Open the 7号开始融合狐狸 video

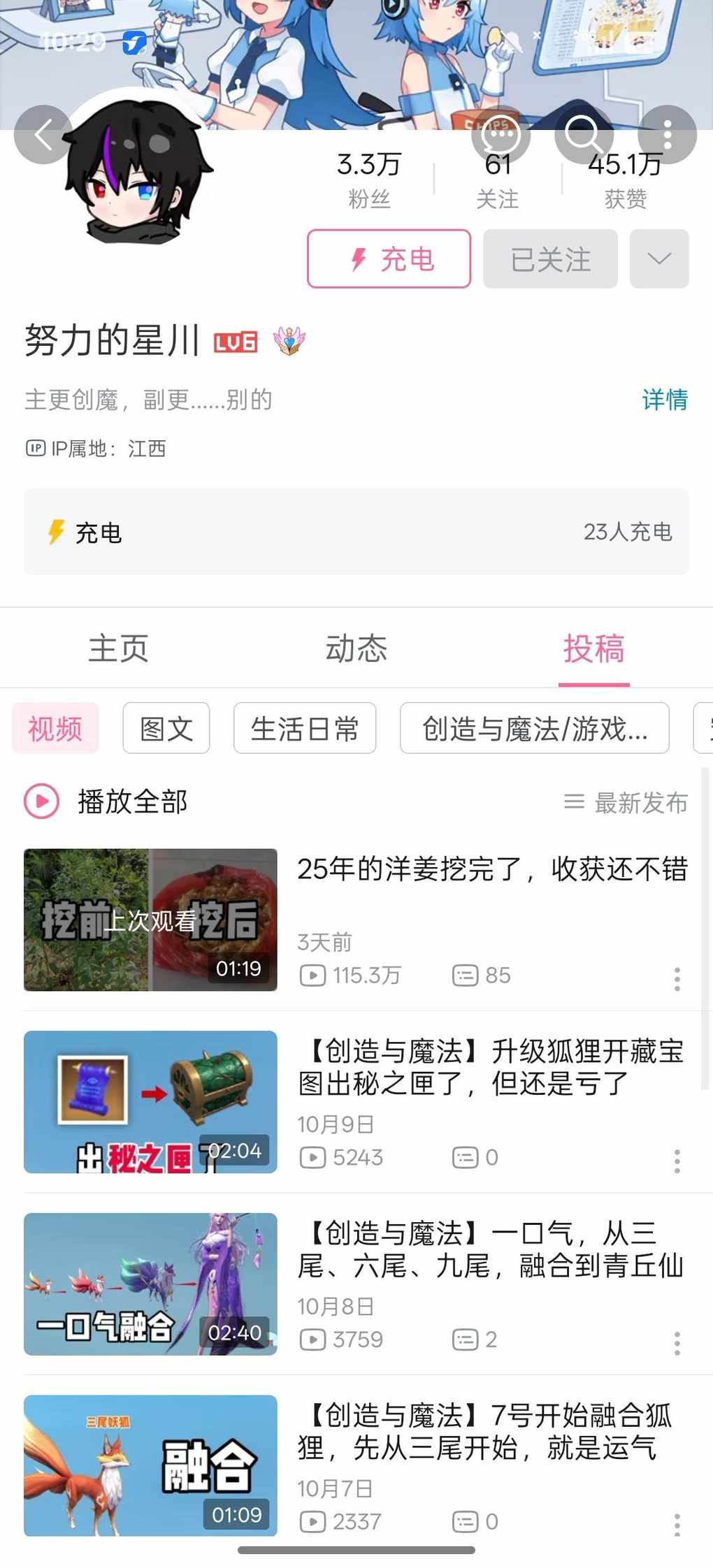[x=489, y=1431]
